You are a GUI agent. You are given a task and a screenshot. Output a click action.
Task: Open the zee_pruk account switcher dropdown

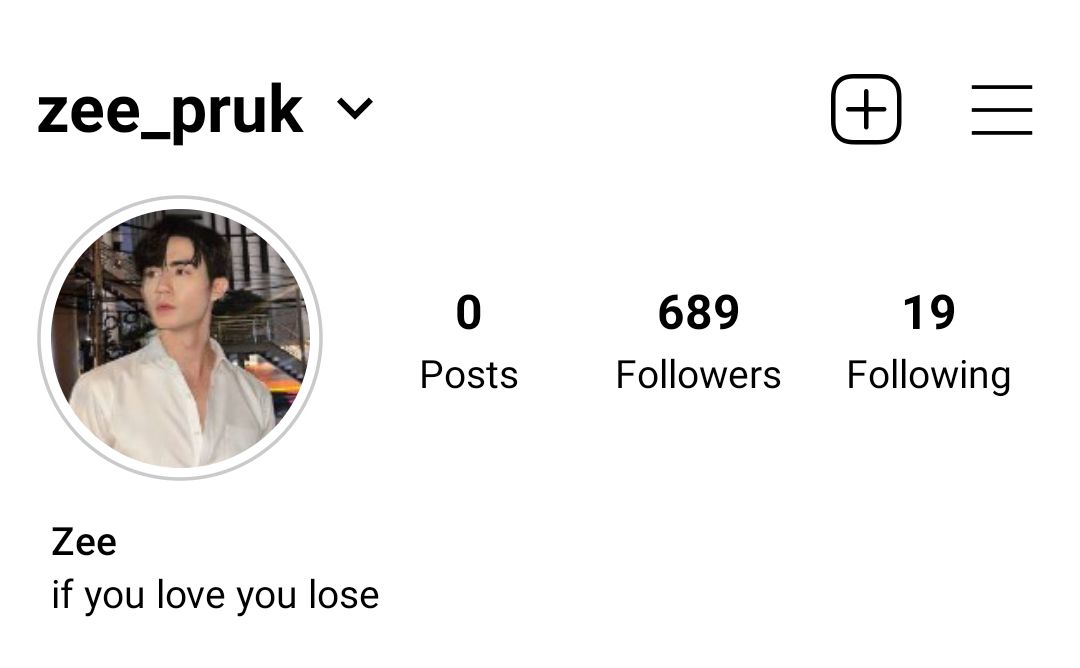(x=355, y=108)
